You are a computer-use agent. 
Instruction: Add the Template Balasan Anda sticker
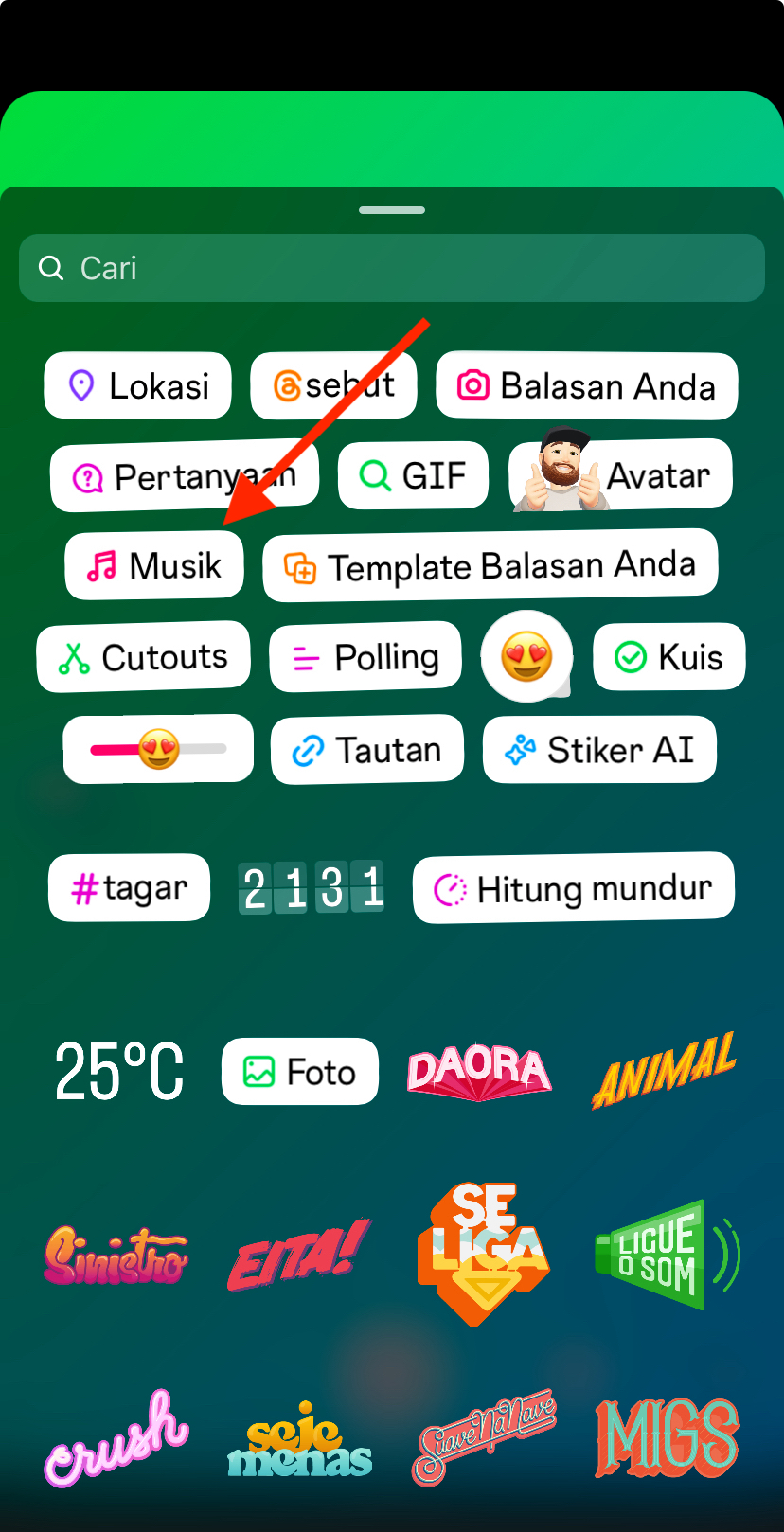click(490, 564)
